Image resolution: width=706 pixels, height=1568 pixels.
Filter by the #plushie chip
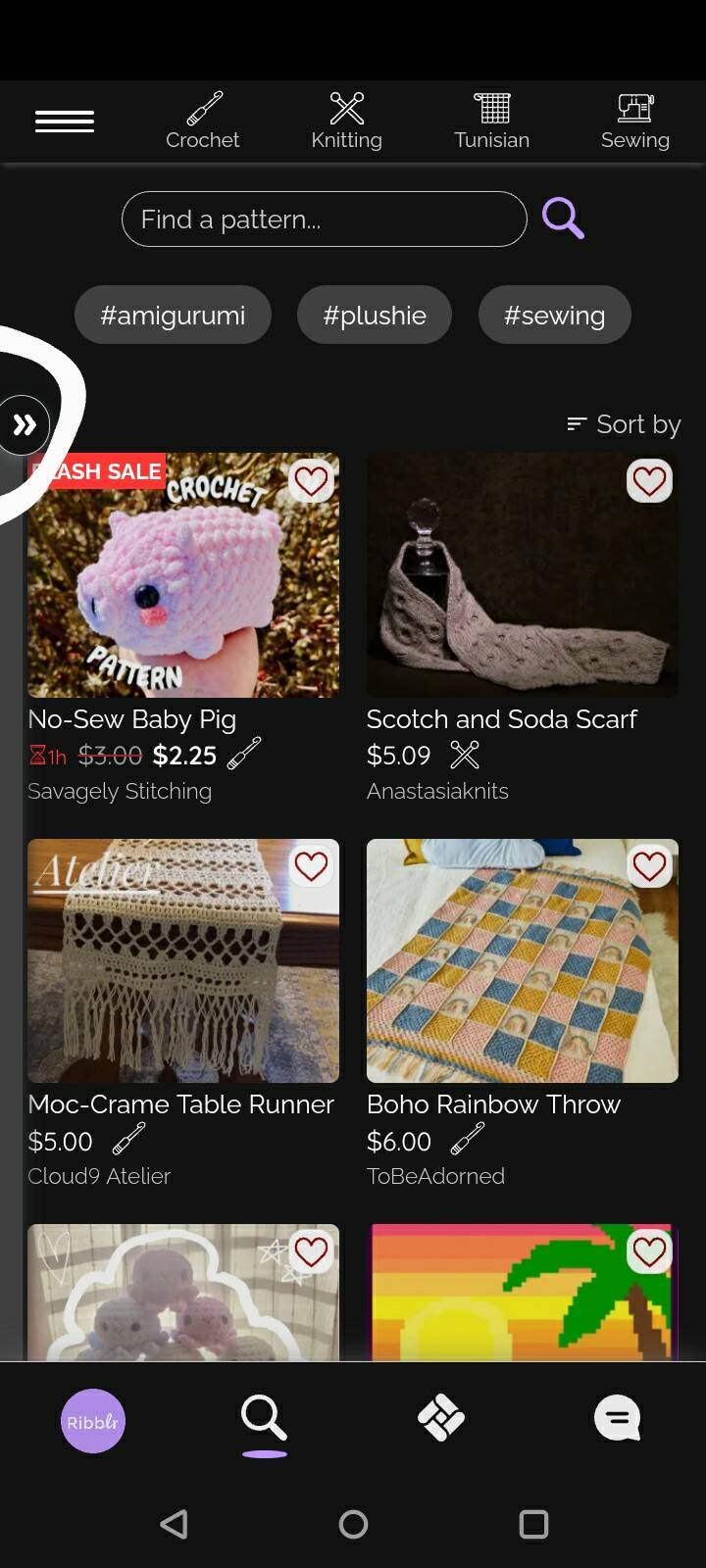(x=375, y=315)
